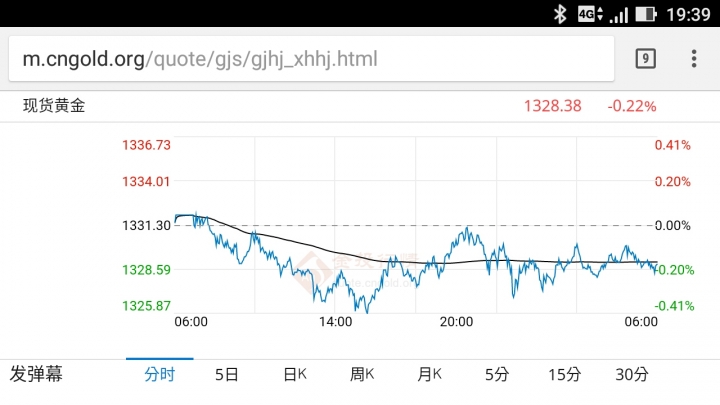Open the tab switcher showing 9 tabs
The width and height of the screenshot is (720, 405).
point(646,59)
